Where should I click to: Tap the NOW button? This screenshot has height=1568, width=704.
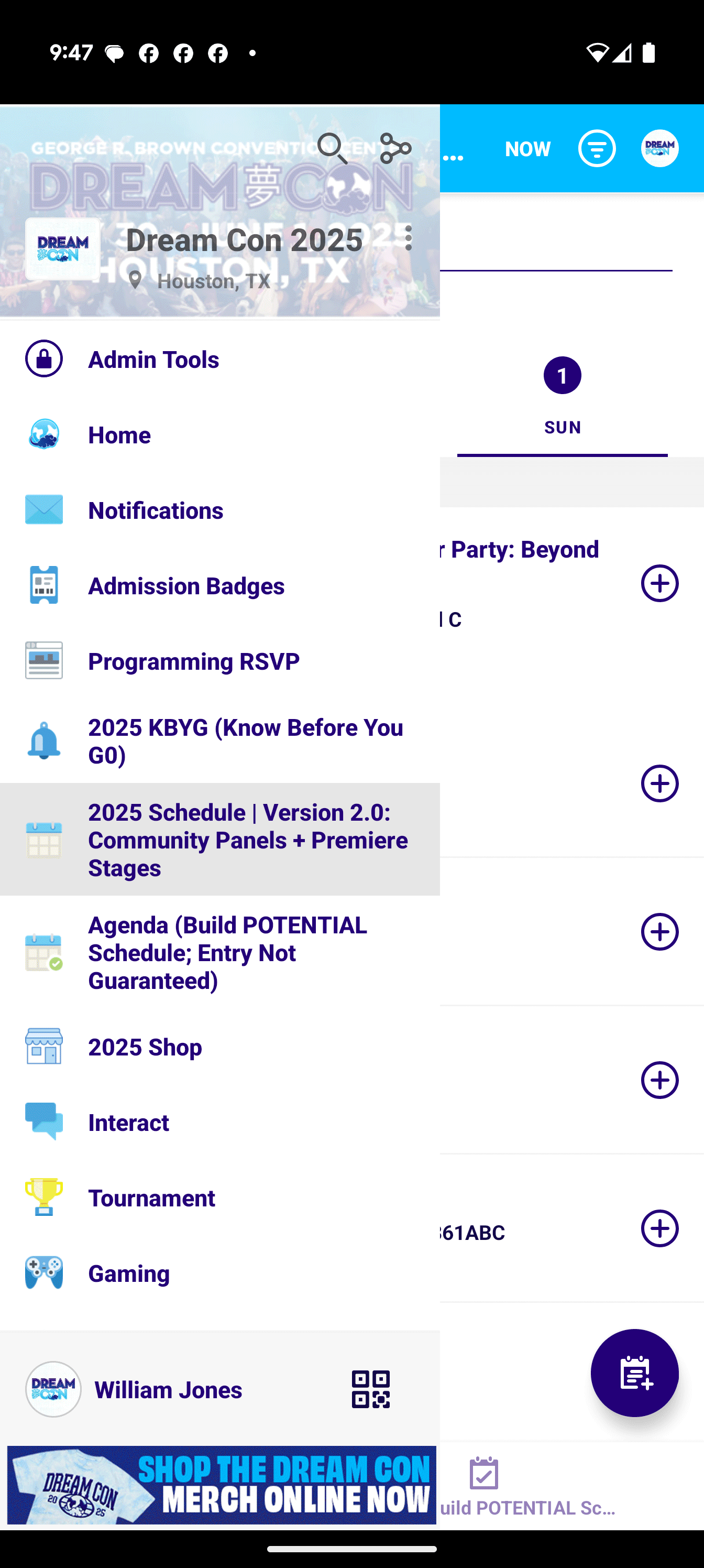(527, 148)
